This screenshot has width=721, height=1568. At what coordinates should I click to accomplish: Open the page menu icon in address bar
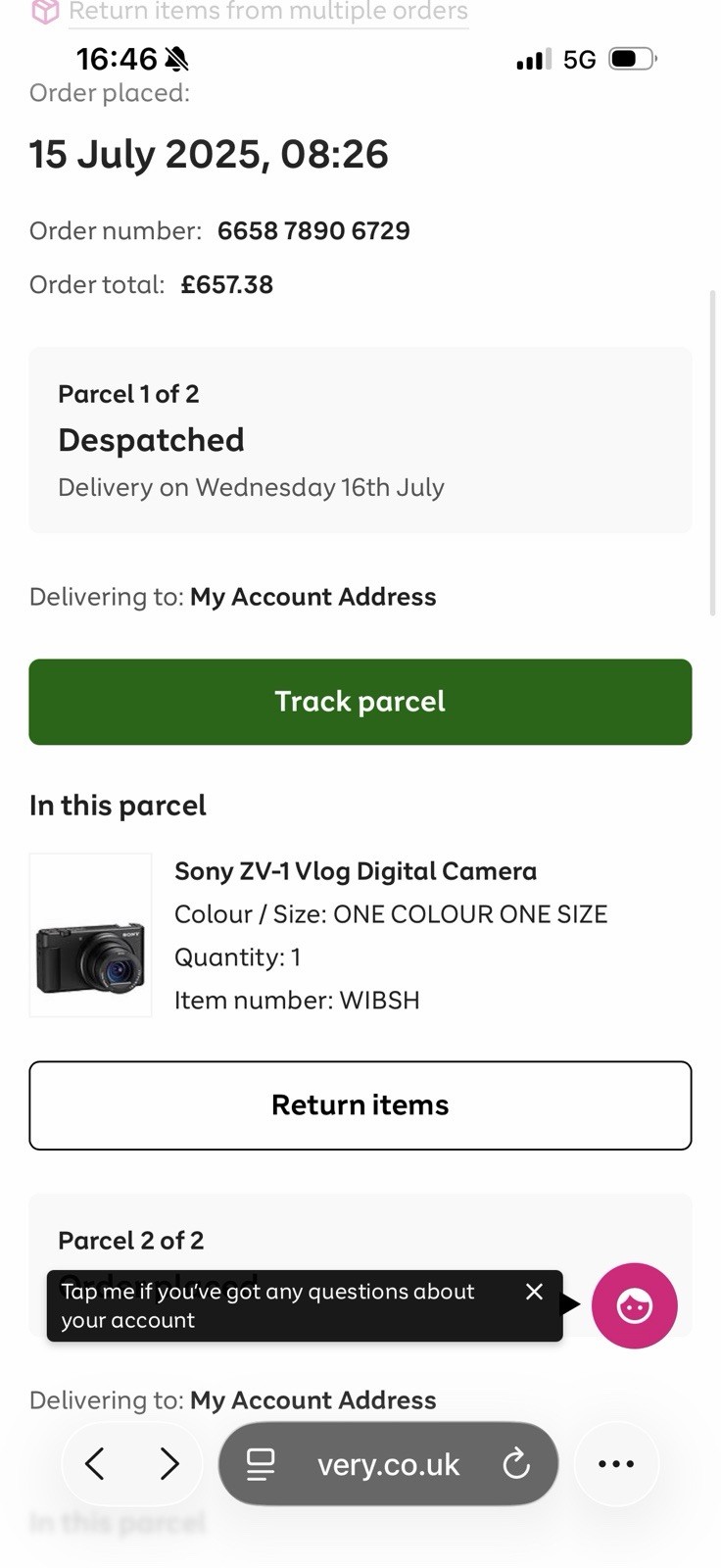(x=261, y=1464)
